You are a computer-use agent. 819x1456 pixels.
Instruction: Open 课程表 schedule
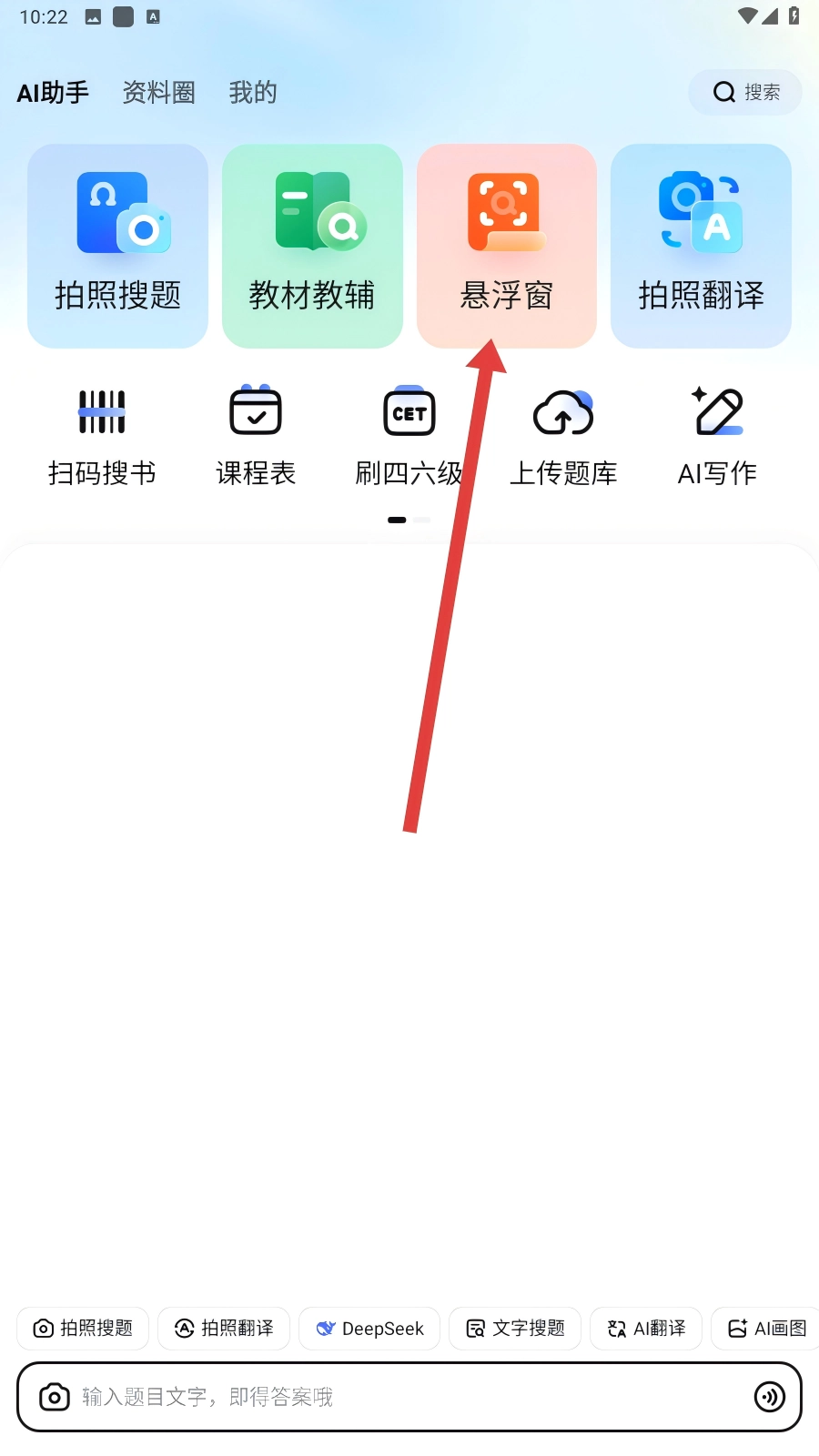pos(256,437)
